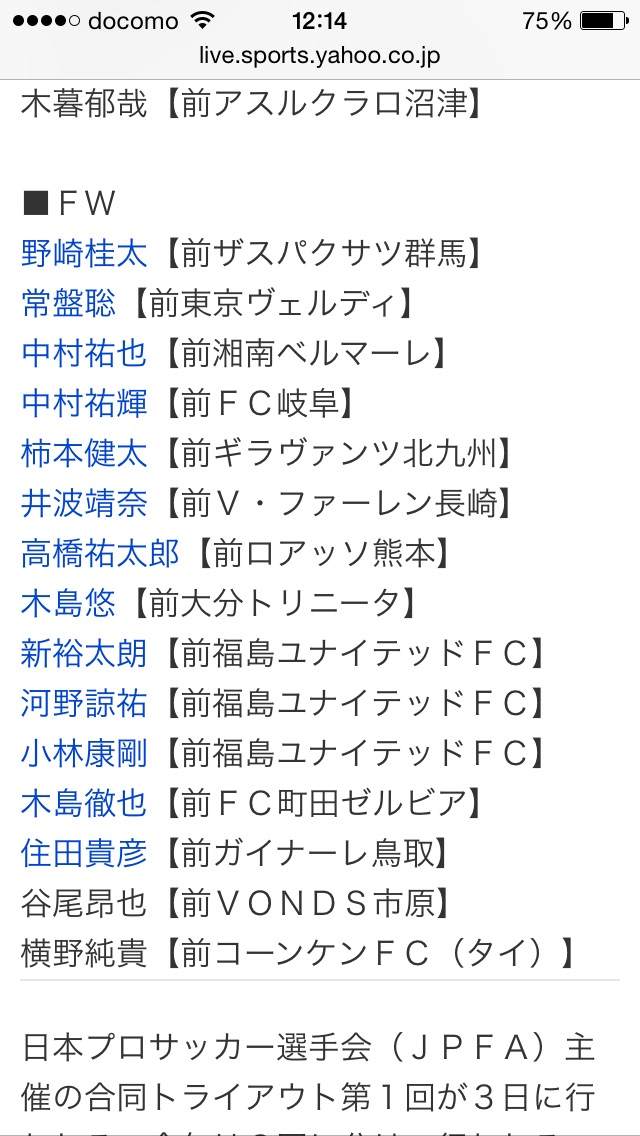Open the 常盤聡 player link
This screenshot has width=640, height=1136.
(68, 304)
